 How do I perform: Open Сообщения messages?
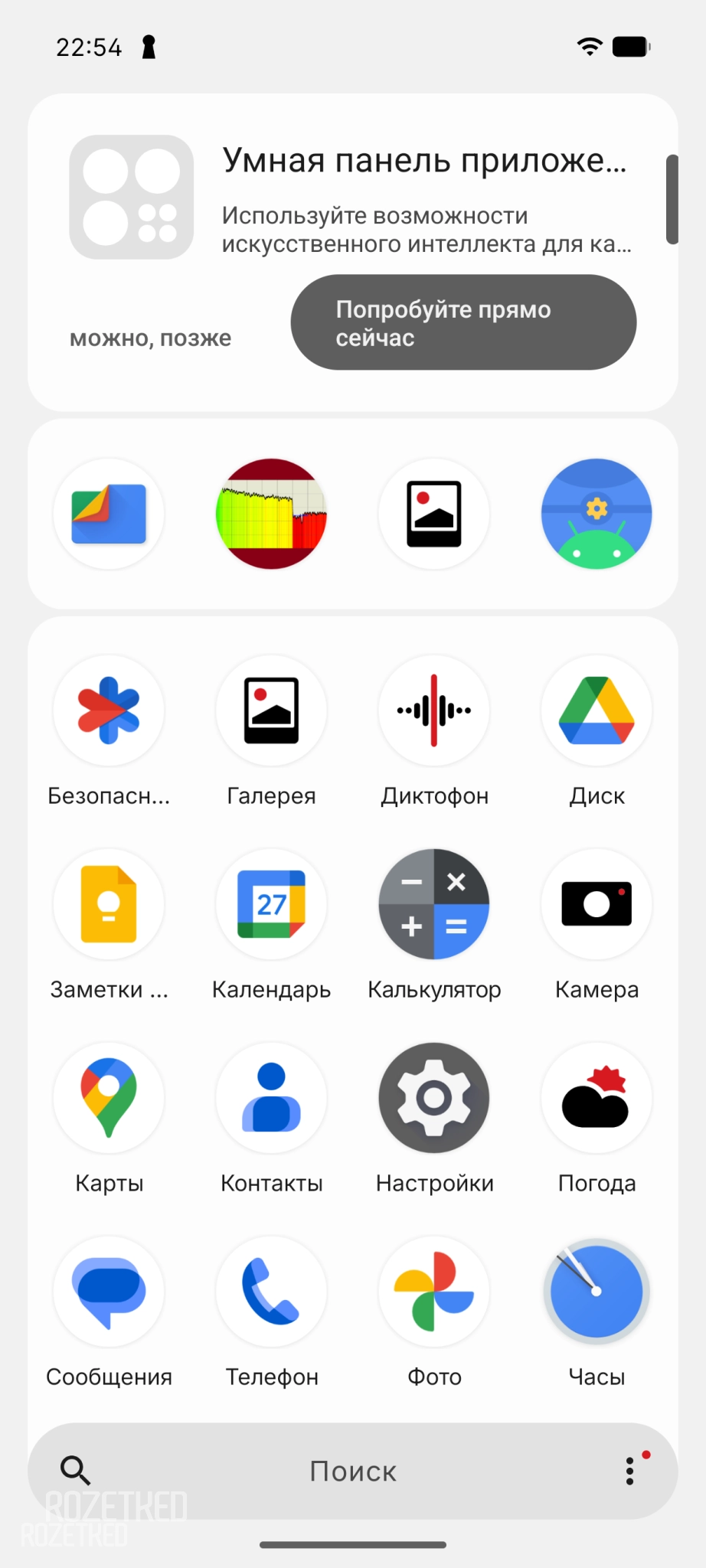click(x=109, y=1292)
